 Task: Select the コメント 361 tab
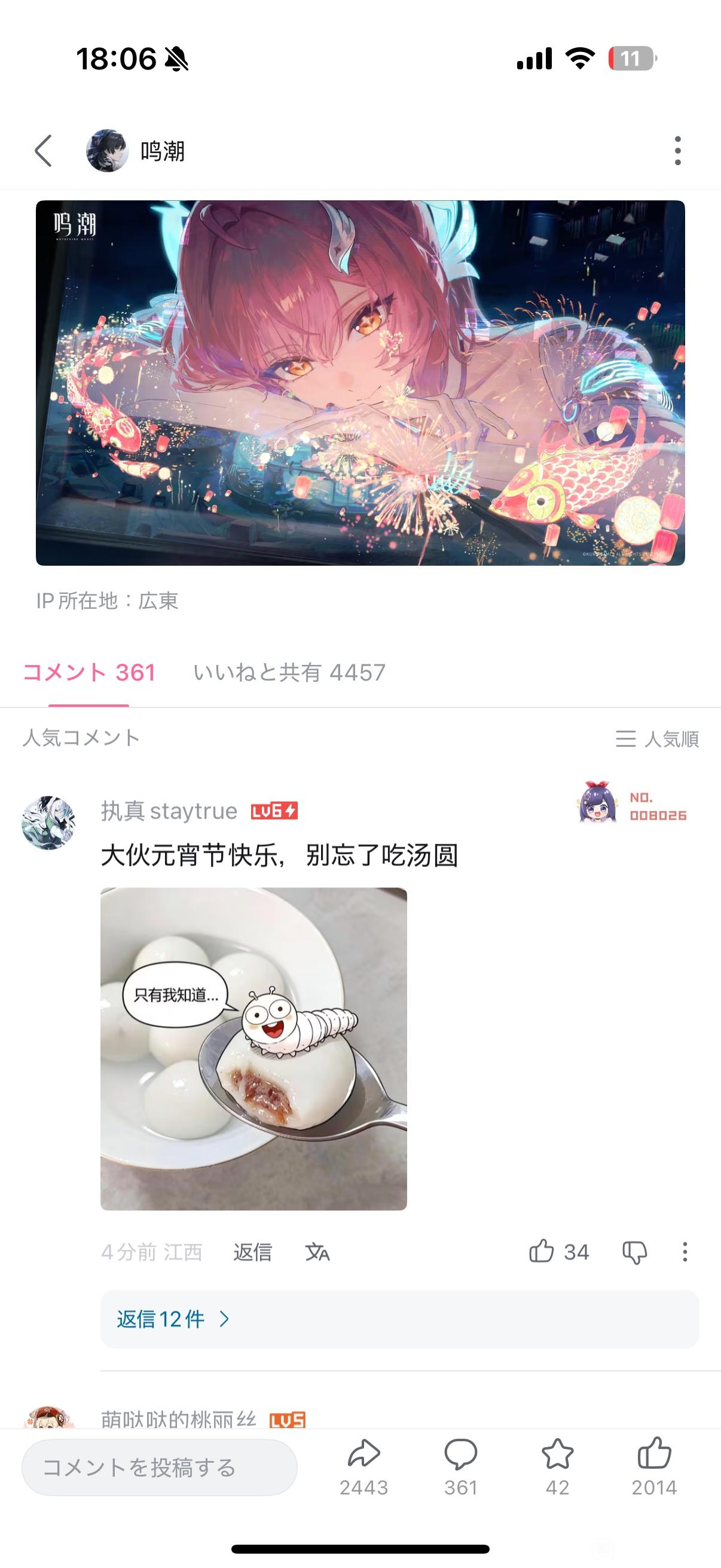pyautogui.click(x=89, y=673)
